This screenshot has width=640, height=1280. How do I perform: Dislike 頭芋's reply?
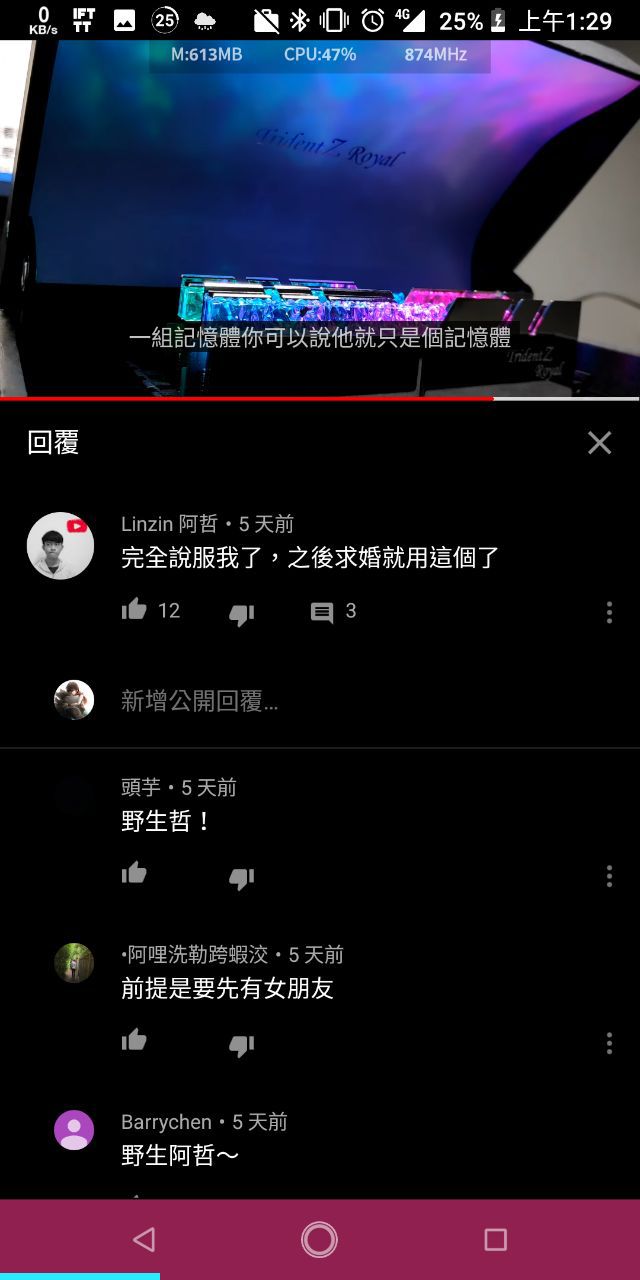pos(241,877)
